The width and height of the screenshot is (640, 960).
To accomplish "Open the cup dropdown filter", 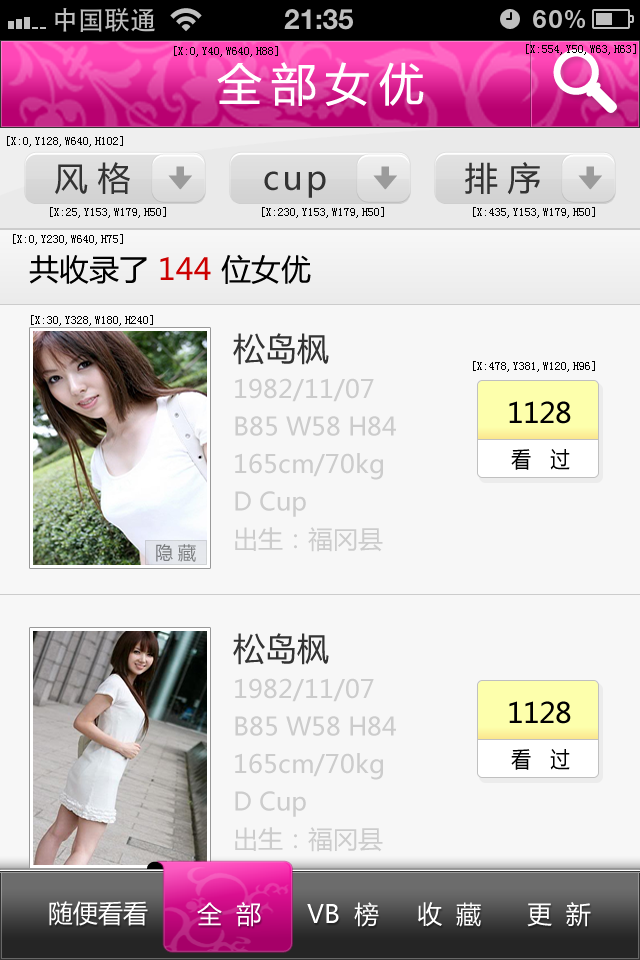I will coord(319,179).
